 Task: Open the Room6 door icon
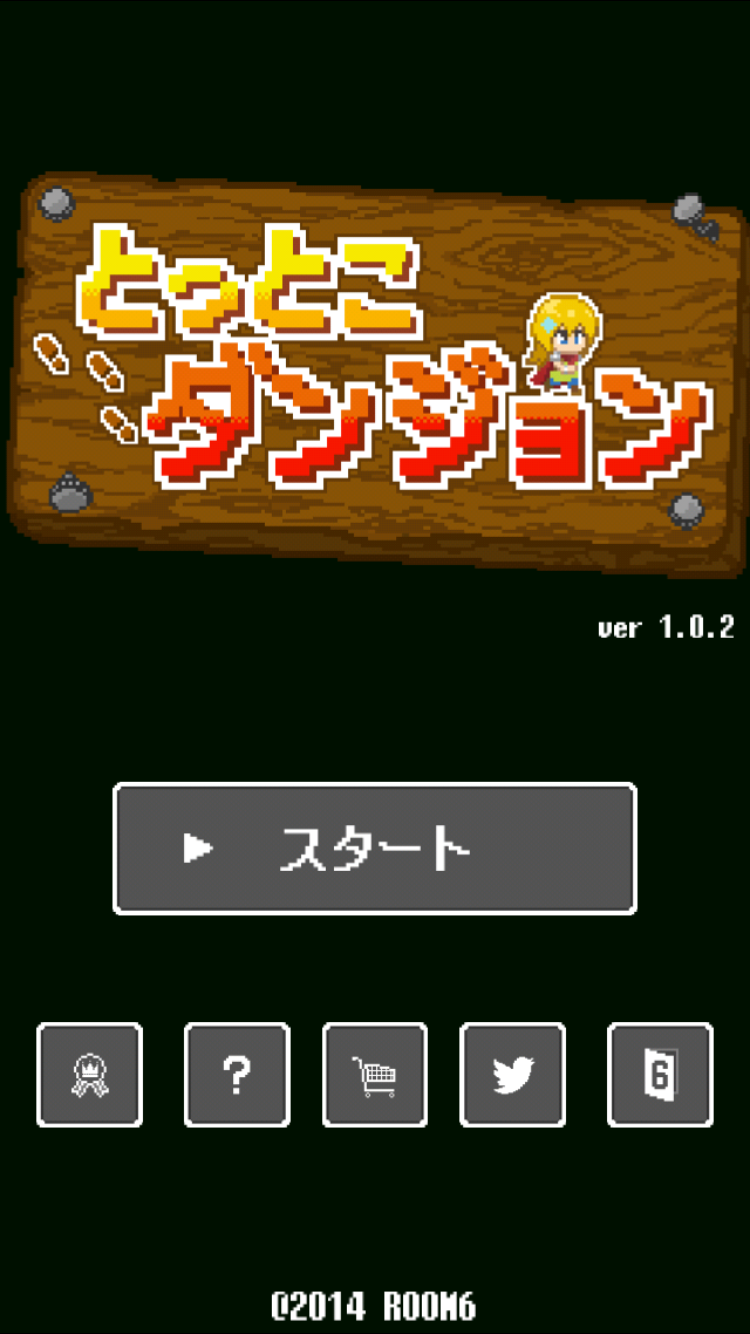pos(660,1075)
